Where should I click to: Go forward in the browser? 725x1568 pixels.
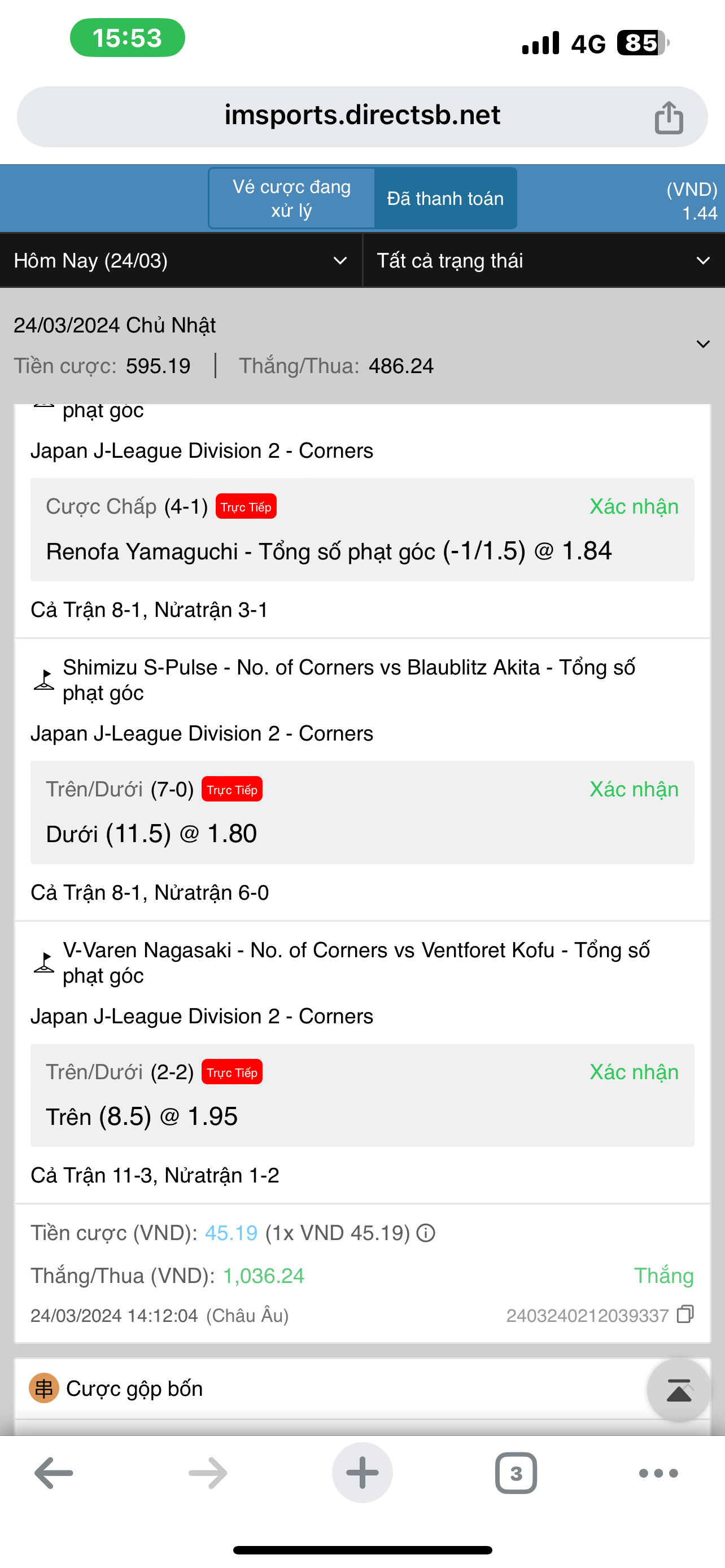(208, 1473)
